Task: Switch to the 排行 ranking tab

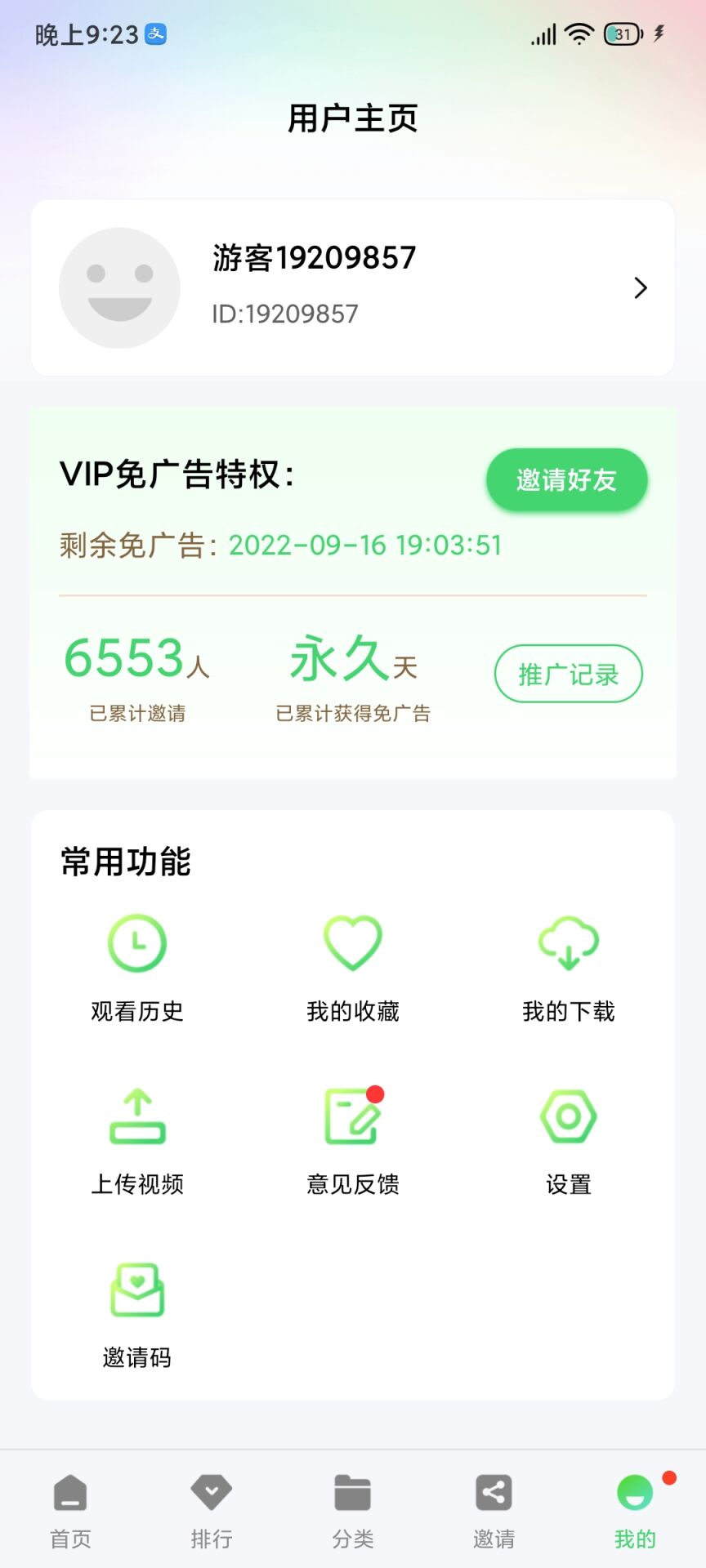Action: [212, 1511]
